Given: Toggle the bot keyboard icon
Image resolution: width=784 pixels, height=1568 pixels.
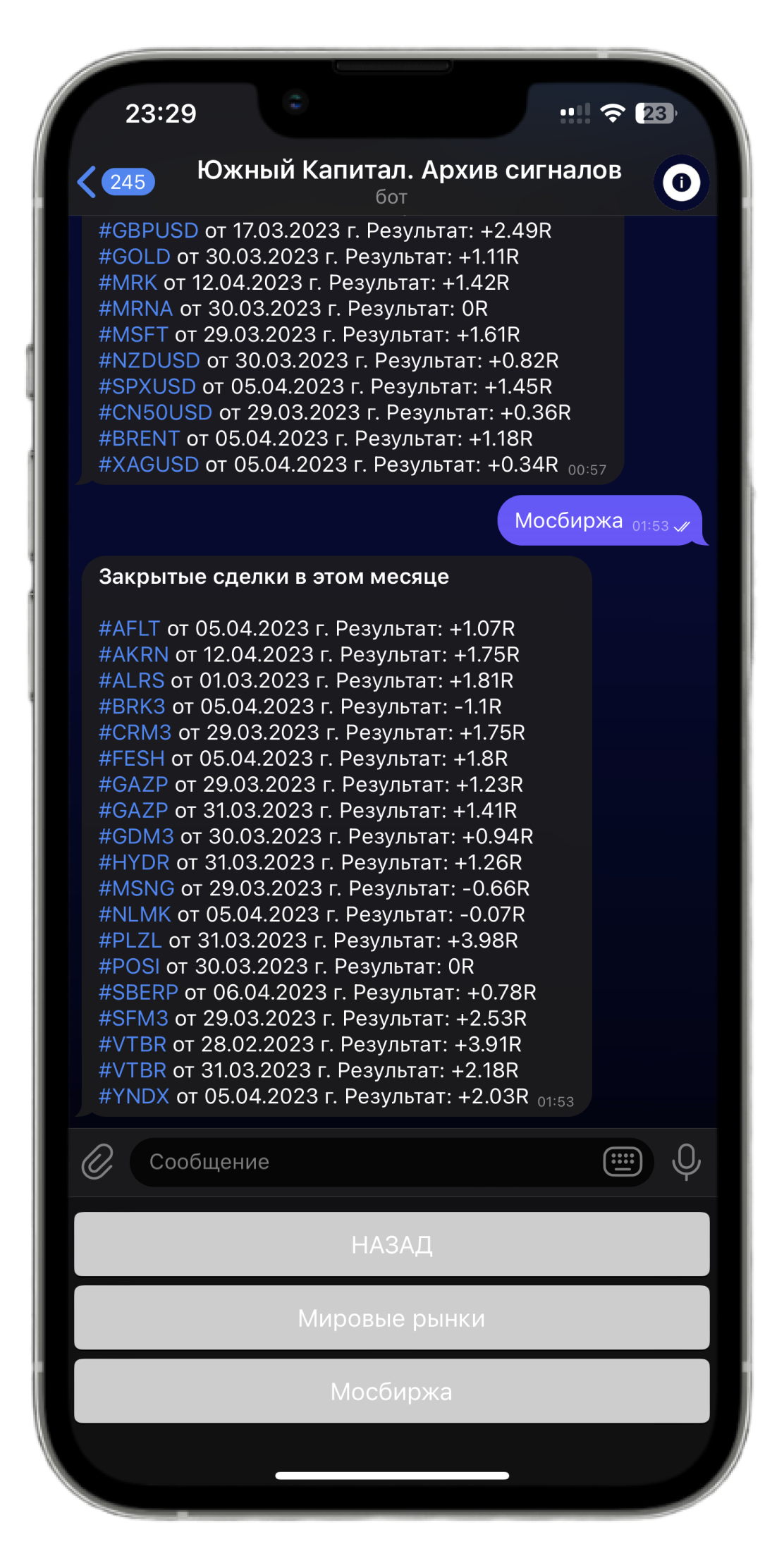Looking at the screenshot, I should (623, 1161).
